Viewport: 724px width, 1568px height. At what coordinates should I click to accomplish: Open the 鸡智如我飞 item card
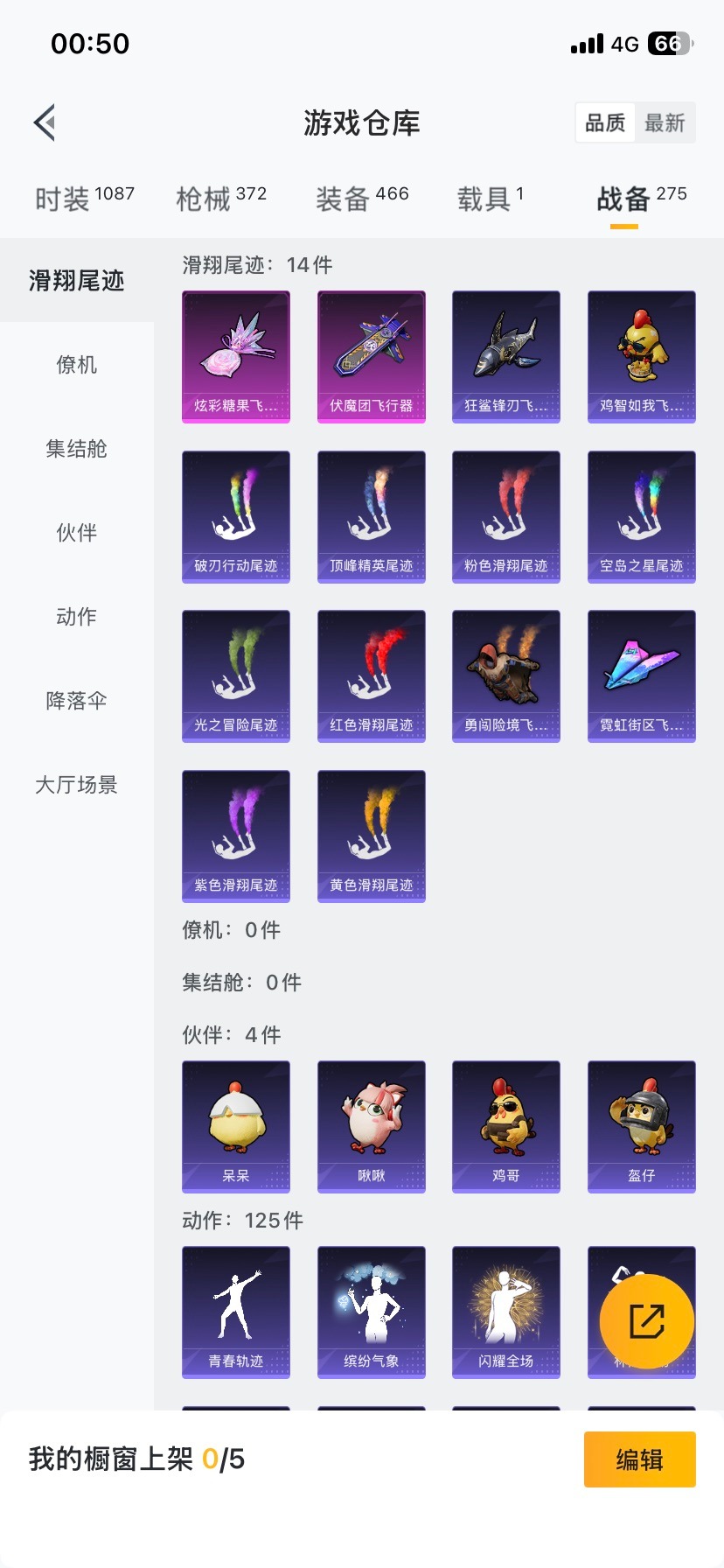641,355
